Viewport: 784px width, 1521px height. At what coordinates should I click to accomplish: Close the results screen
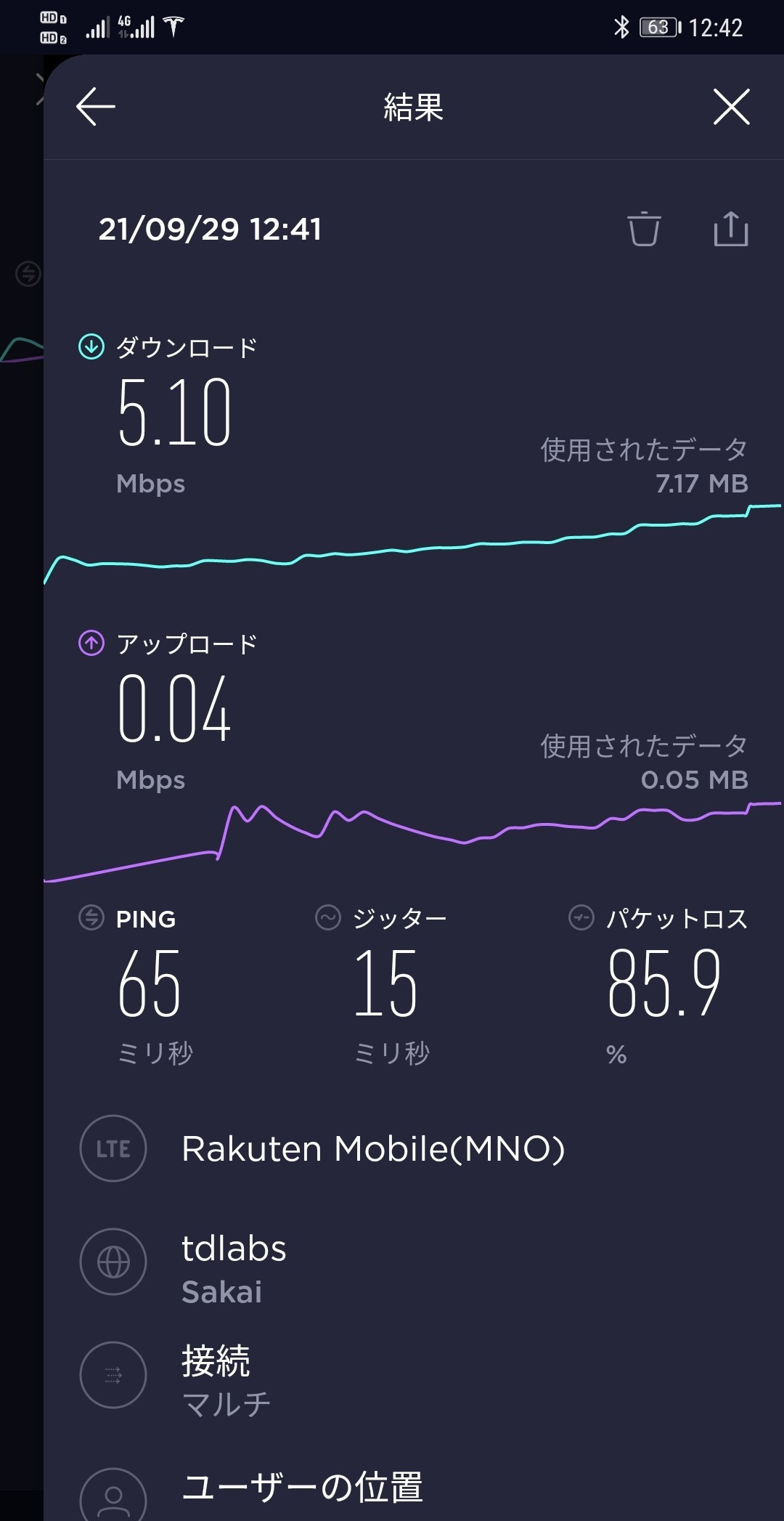tap(731, 107)
